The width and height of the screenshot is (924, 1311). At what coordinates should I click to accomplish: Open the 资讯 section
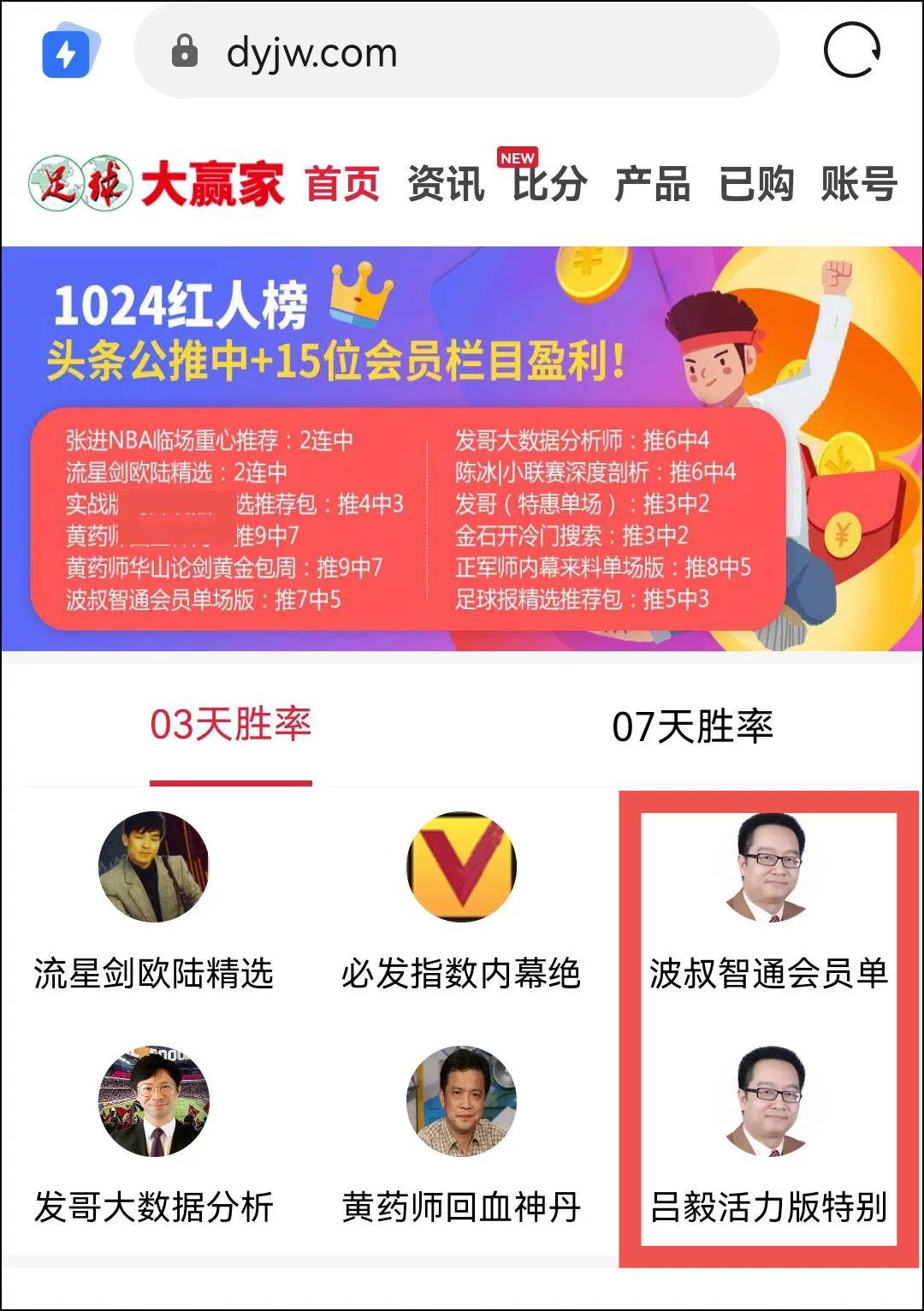point(446,183)
